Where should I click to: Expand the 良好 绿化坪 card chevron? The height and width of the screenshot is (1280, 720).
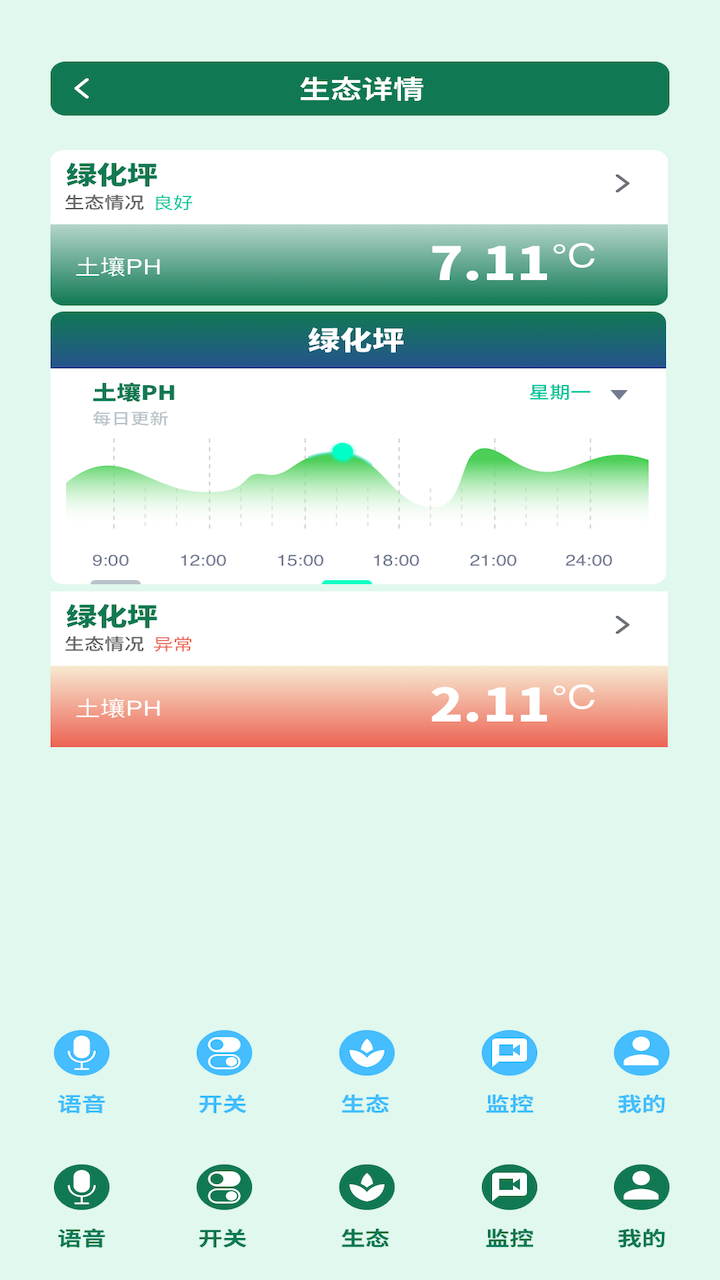[x=622, y=184]
